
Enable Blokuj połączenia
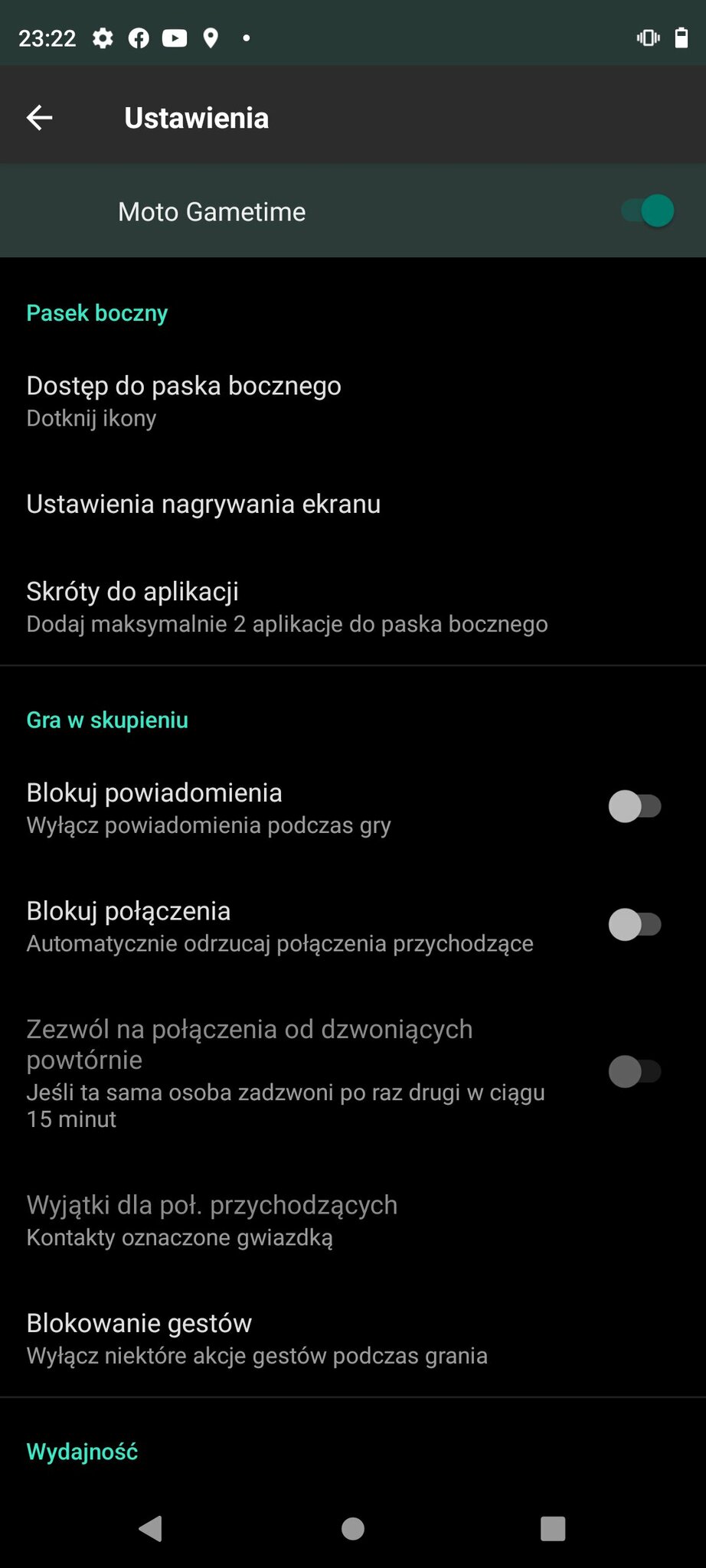tap(635, 924)
